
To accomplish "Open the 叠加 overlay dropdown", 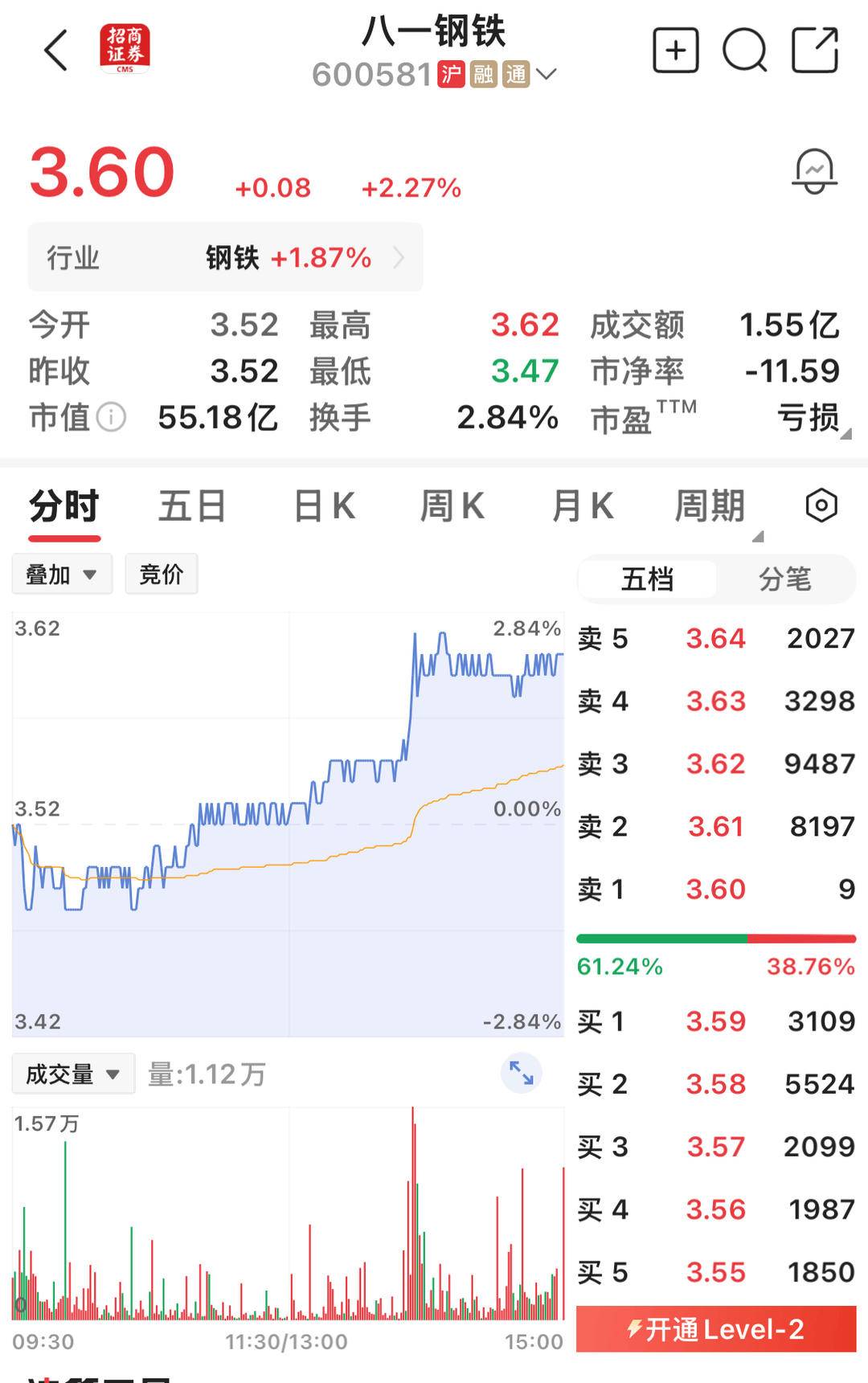I will [62, 575].
